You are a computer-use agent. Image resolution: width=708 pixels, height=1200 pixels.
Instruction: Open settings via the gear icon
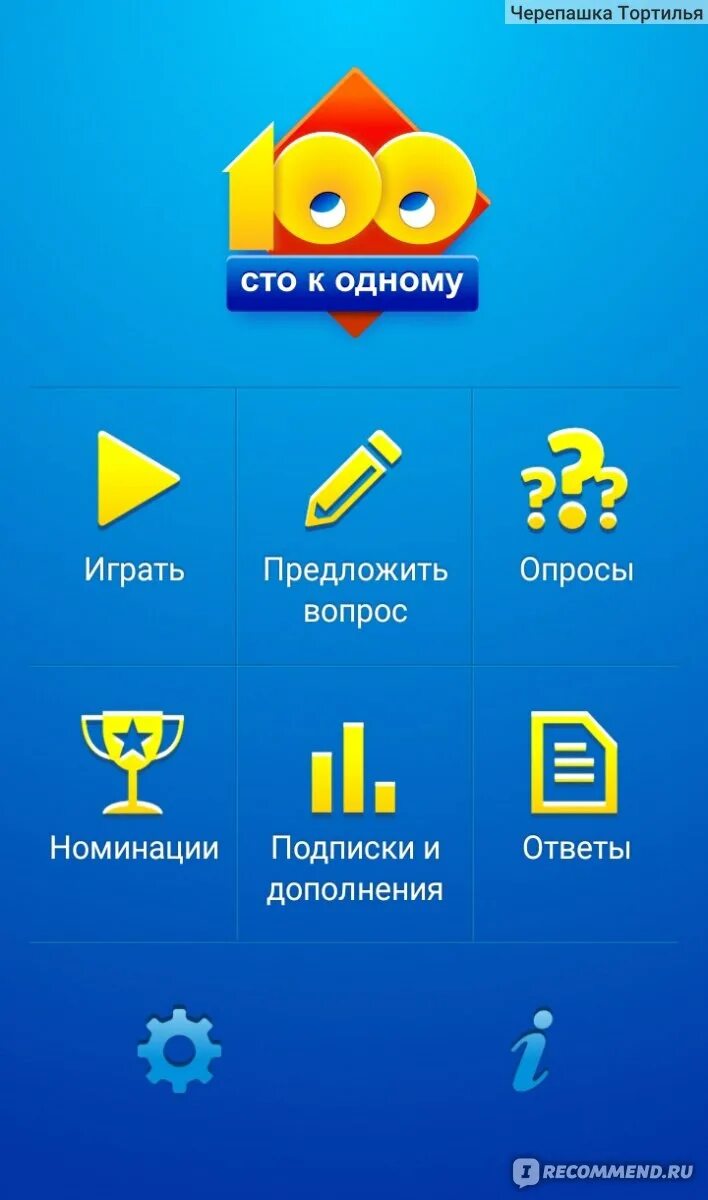179,1050
